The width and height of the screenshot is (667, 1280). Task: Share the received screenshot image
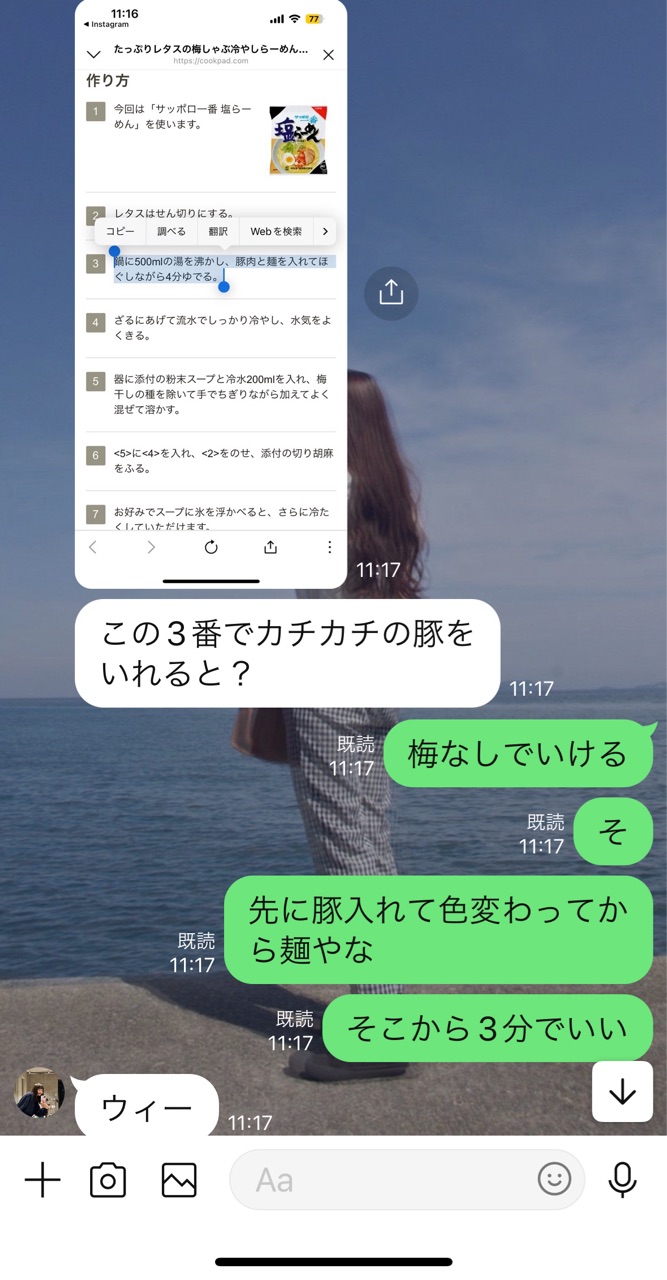(391, 293)
